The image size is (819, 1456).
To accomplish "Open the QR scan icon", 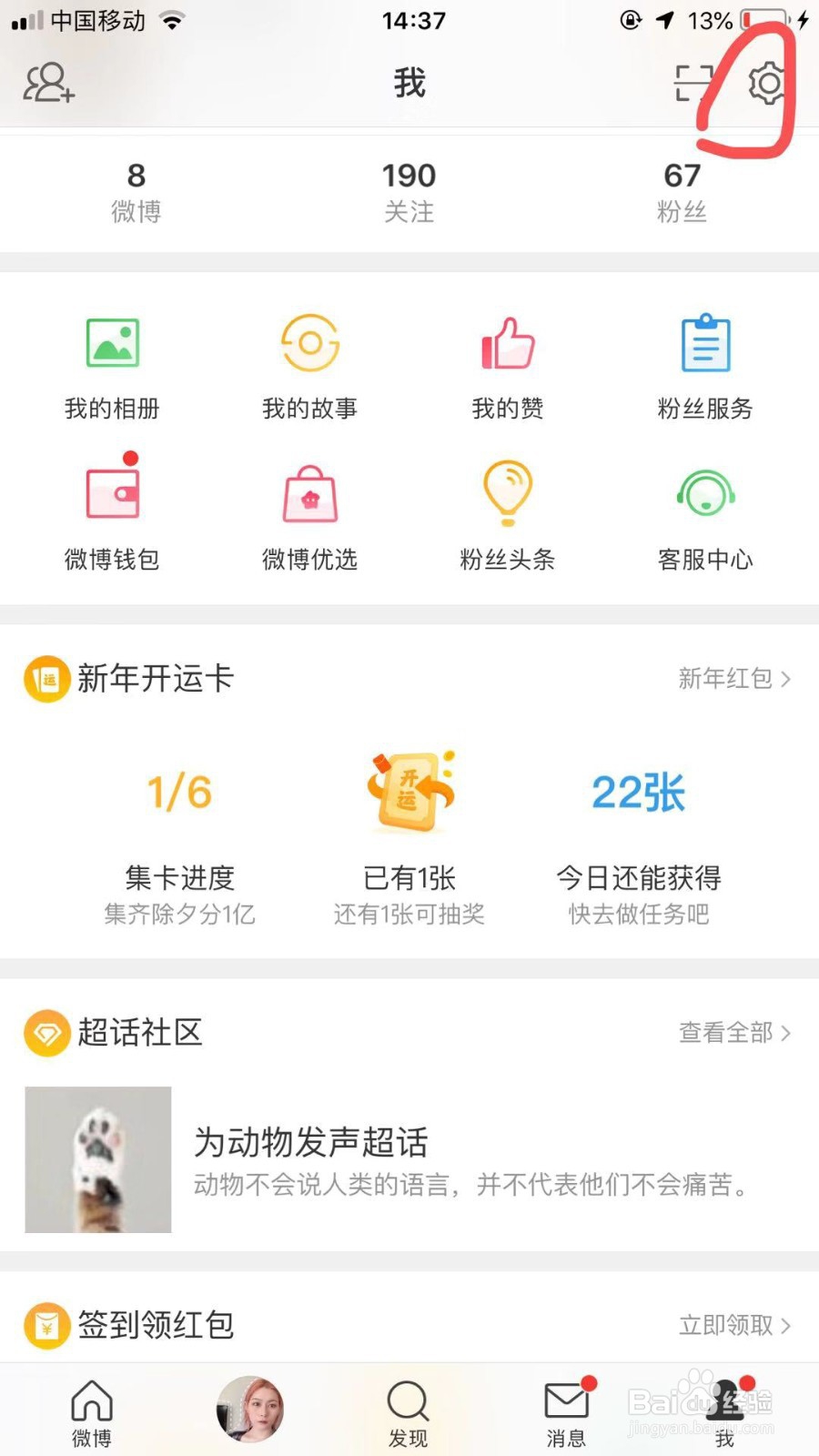I will [x=692, y=84].
